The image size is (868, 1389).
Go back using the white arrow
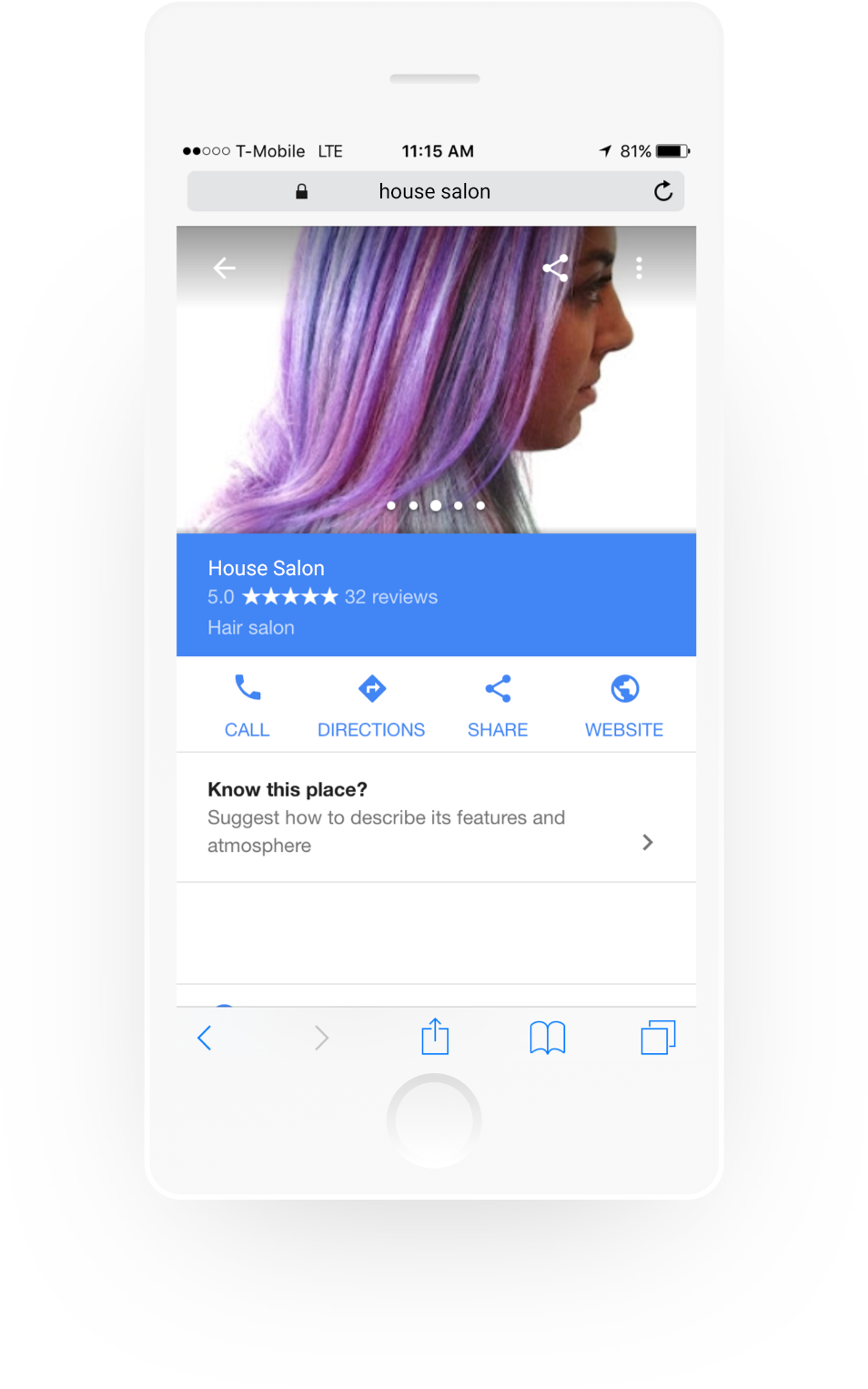224,268
